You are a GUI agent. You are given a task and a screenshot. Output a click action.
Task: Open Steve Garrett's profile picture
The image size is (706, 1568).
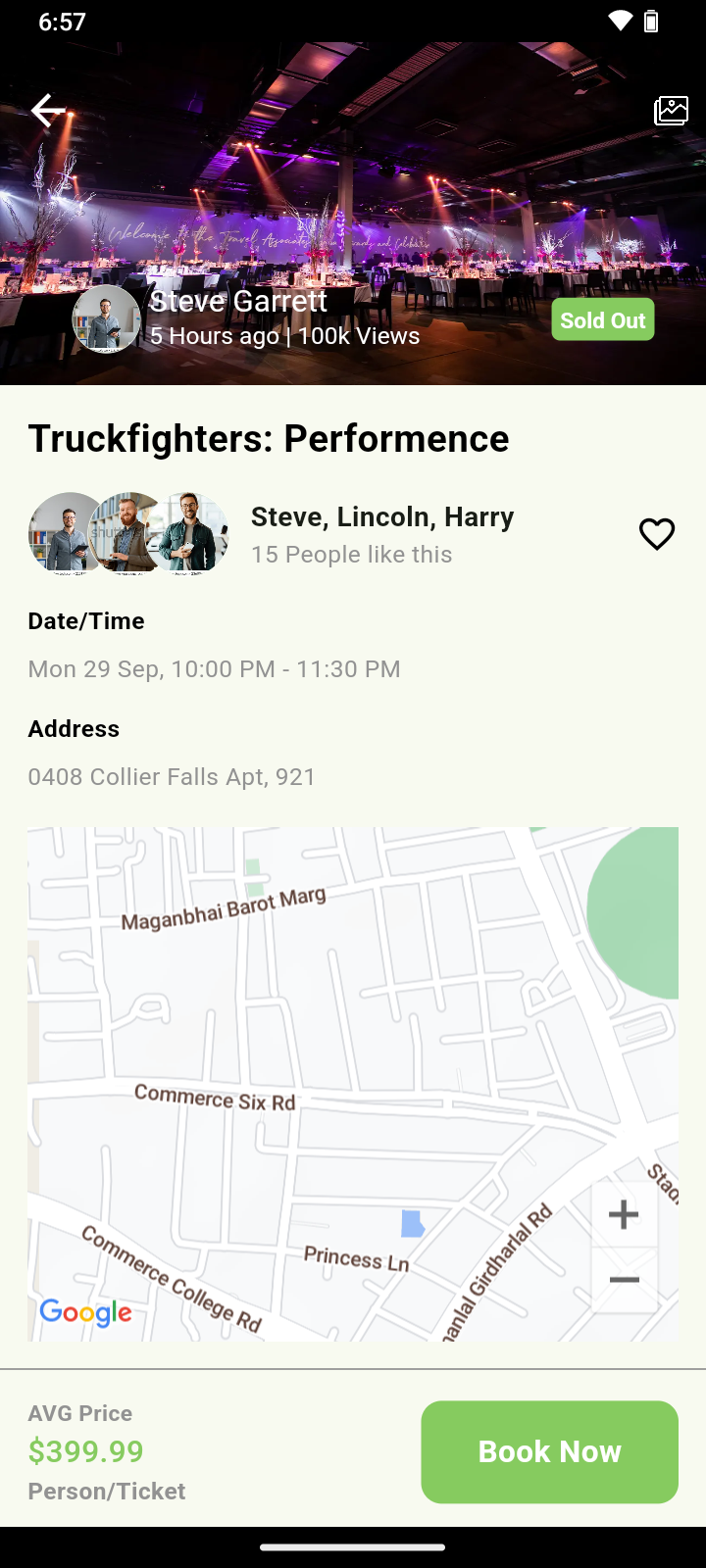pos(106,319)
